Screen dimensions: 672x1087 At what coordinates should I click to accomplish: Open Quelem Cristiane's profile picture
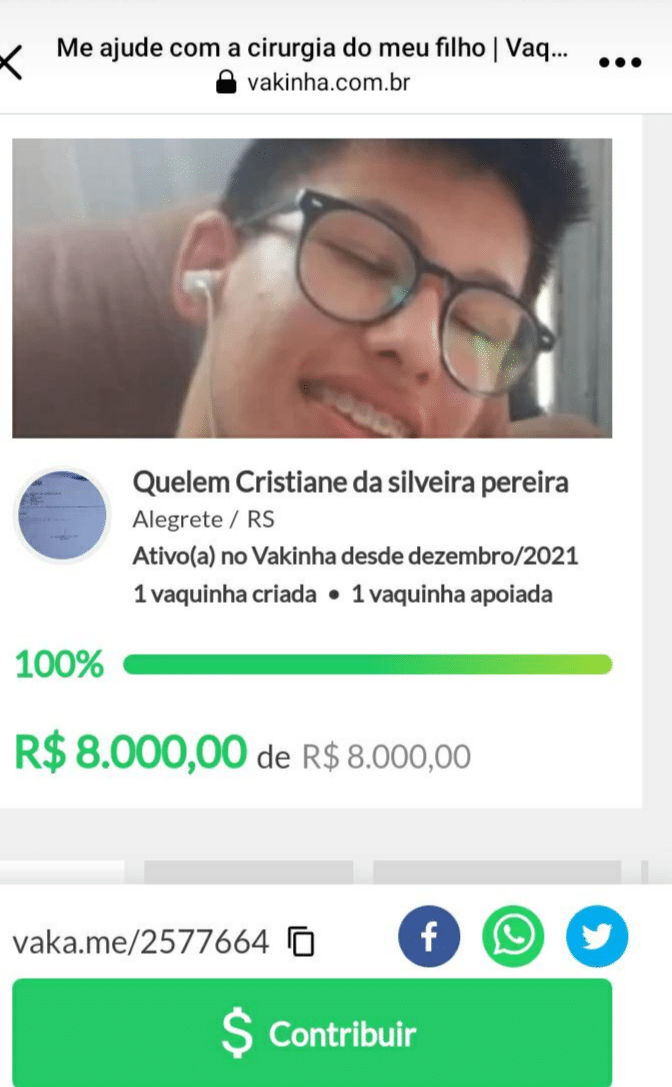coord(62,516)
